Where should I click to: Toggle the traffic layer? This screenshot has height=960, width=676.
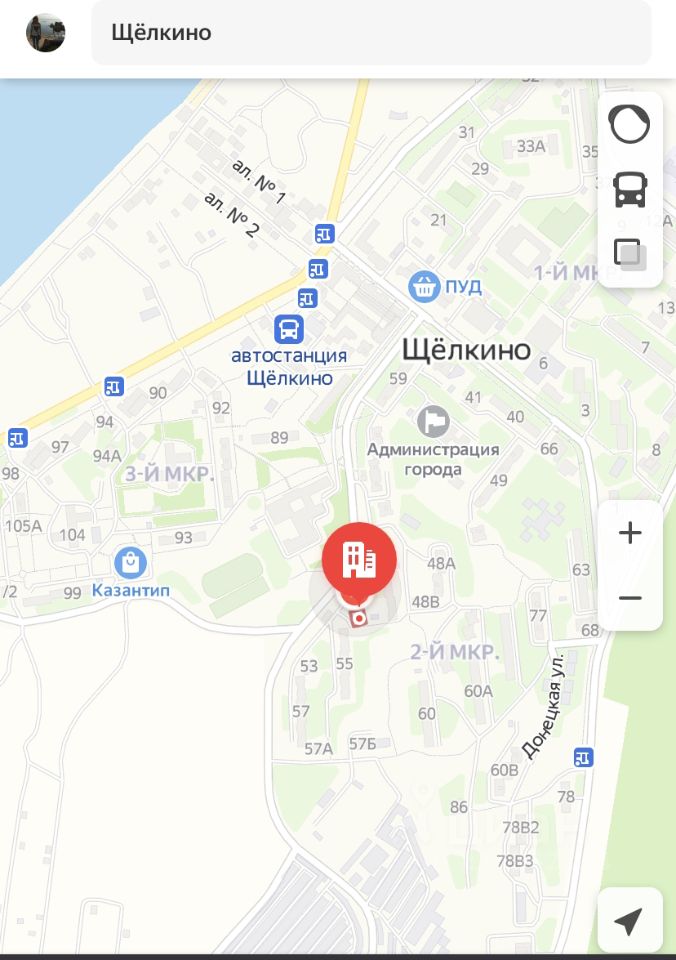pos(629,124)
